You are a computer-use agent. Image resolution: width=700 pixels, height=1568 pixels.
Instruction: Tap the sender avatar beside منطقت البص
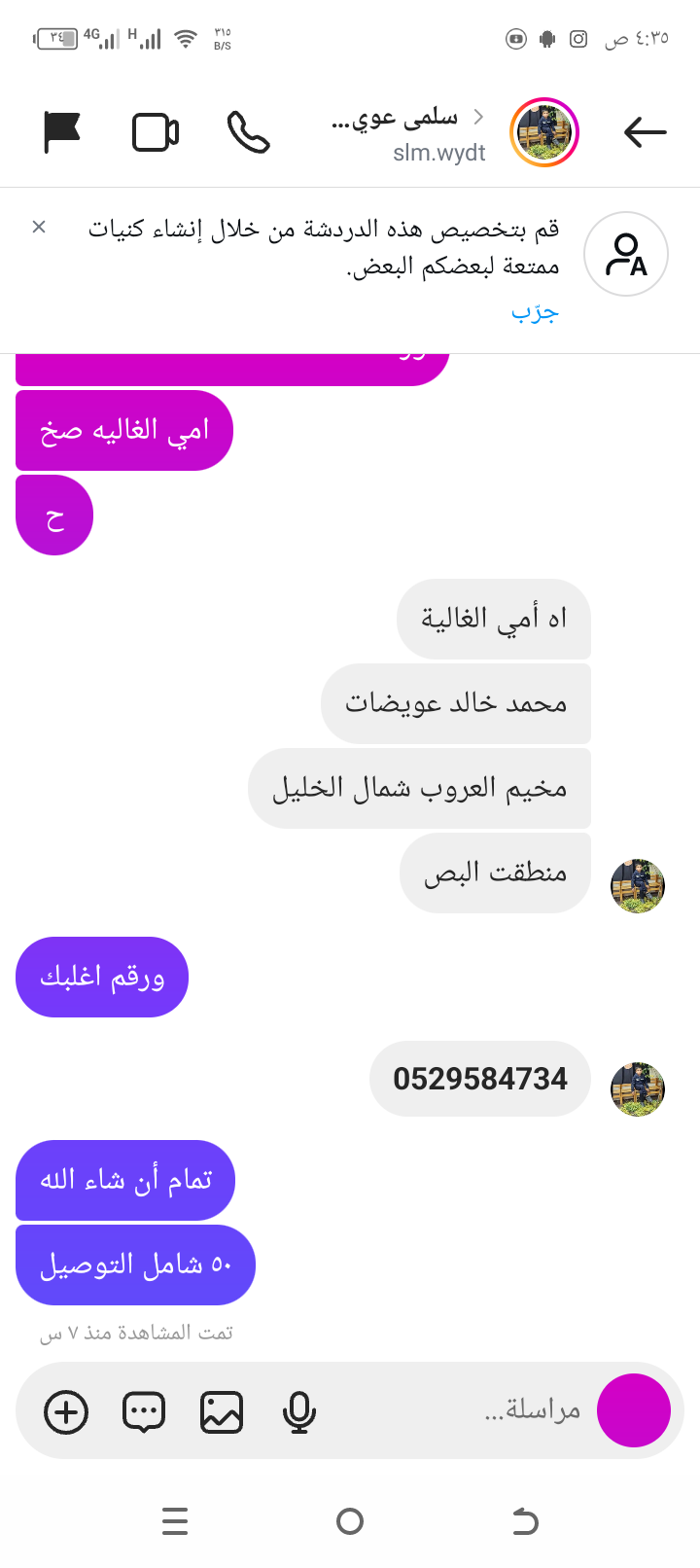click(637, 885)
